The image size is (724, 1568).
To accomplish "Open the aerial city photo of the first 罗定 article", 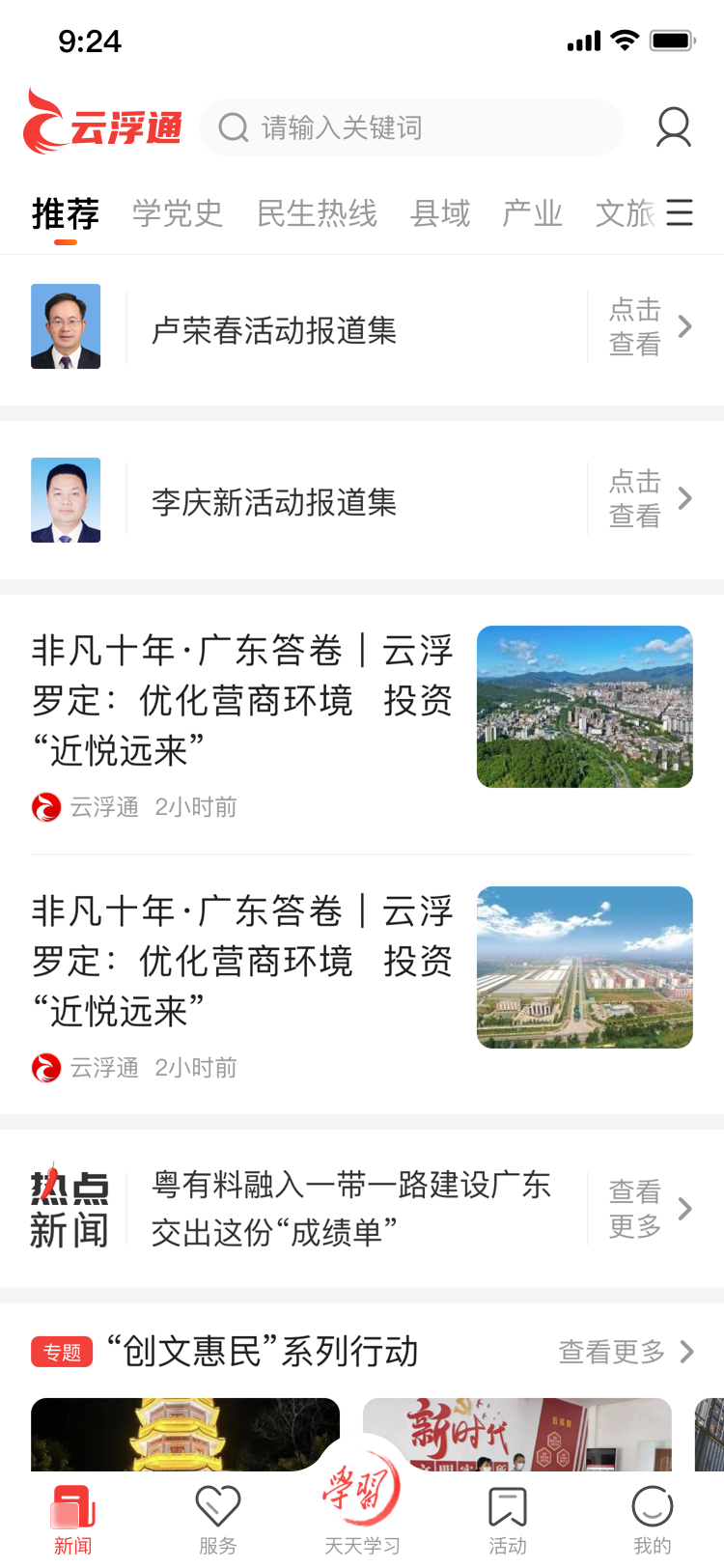I will coord(584,706).
